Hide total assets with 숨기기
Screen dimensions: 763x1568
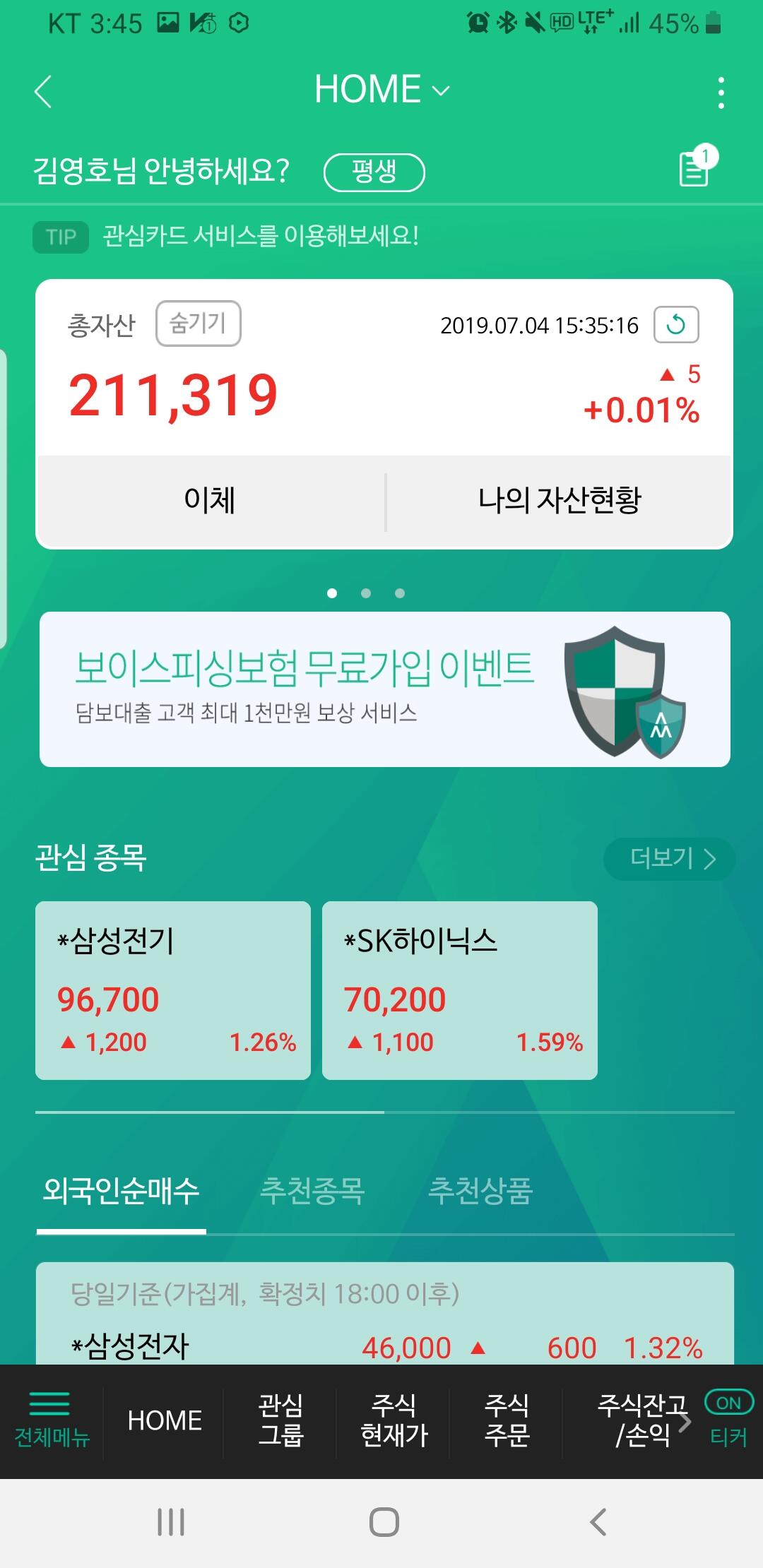pos(198,323)
